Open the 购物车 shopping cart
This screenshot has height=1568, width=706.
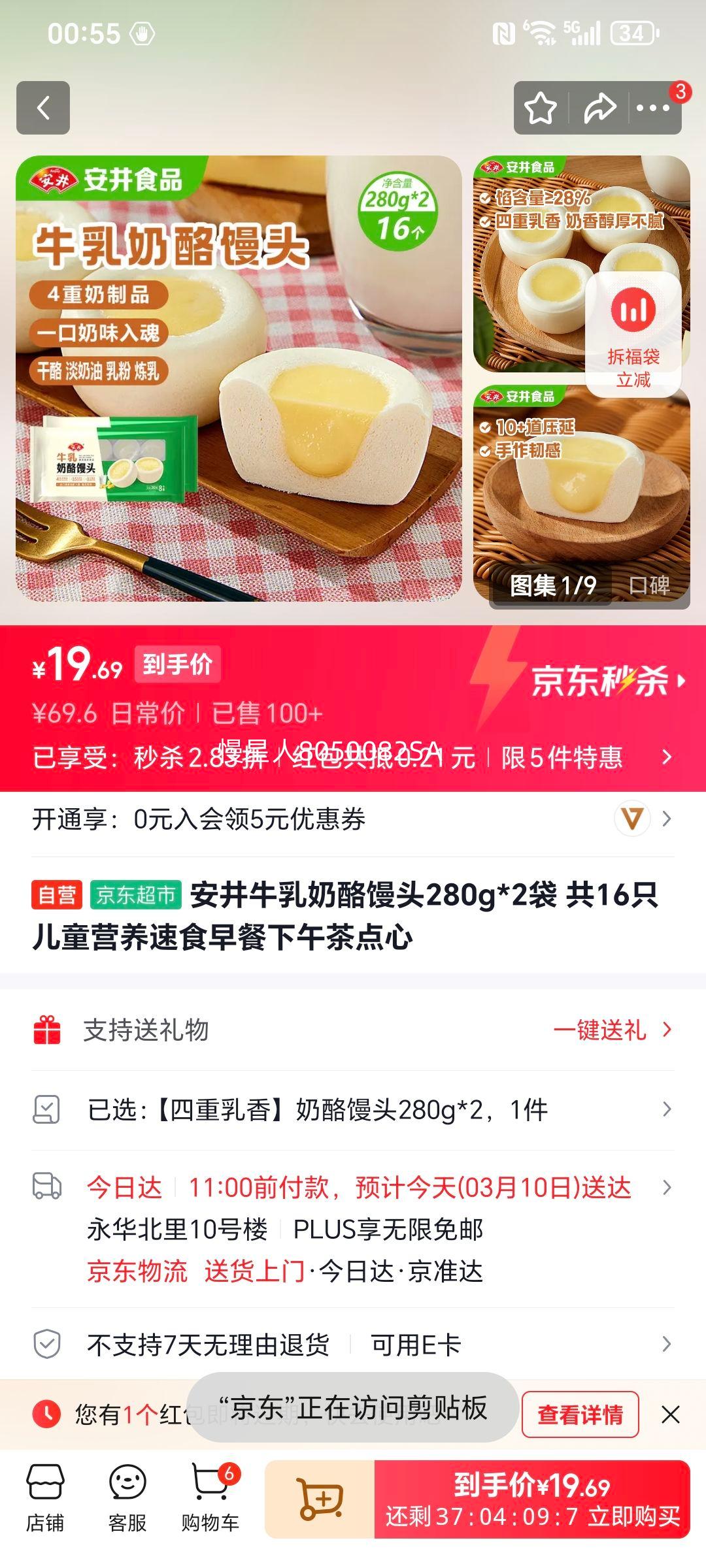coord(210,1499)
